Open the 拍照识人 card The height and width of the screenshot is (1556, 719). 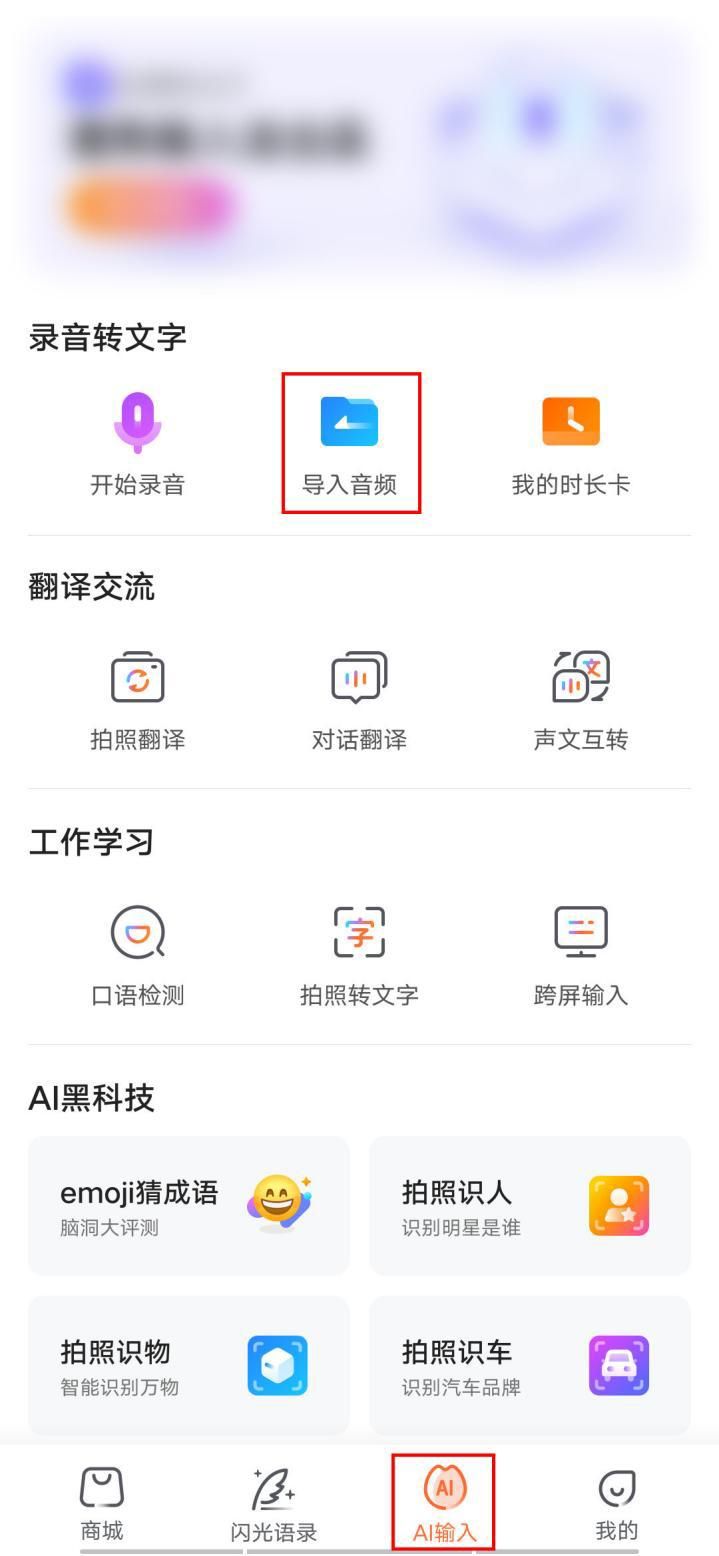[x=530, y=1205]
